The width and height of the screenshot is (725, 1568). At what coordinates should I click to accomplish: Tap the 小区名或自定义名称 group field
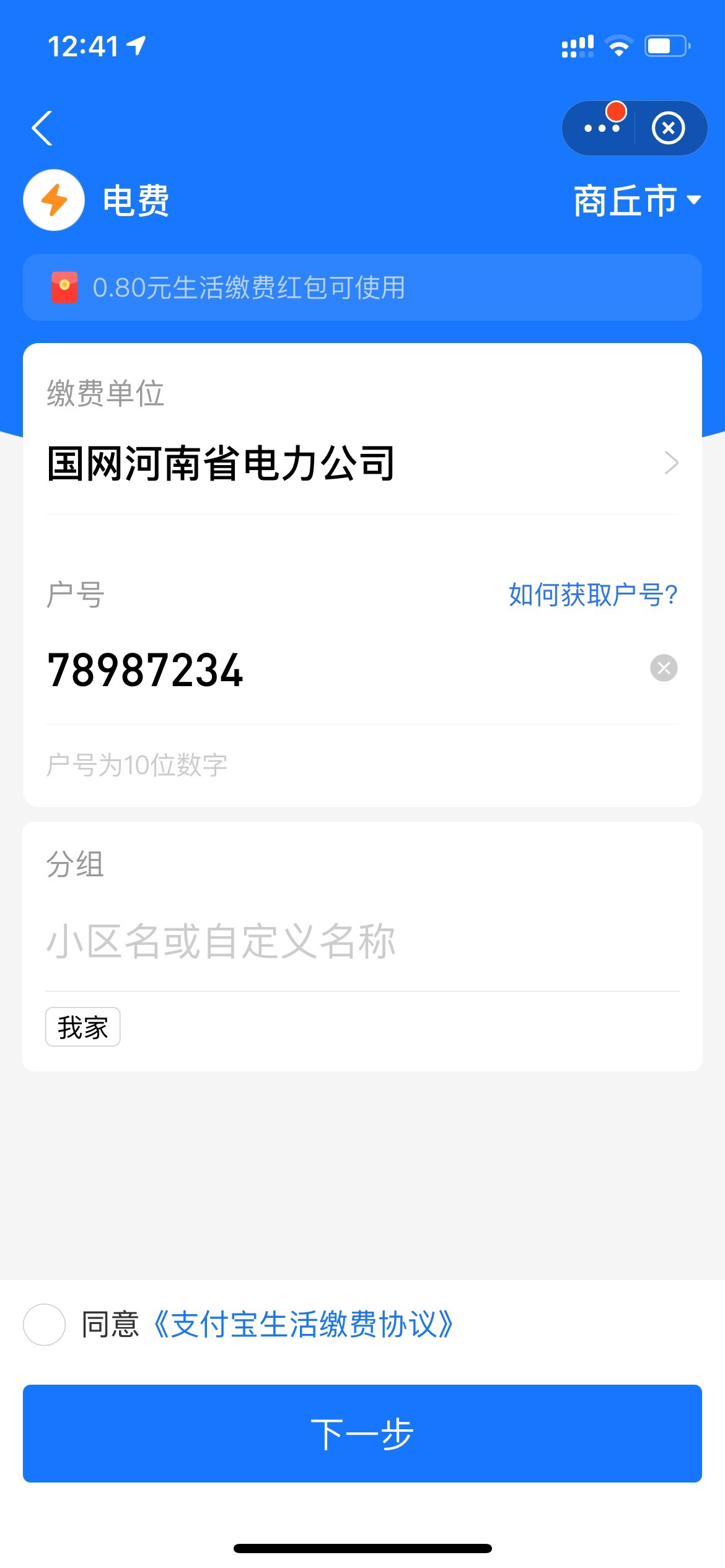(x=362, y=941)
